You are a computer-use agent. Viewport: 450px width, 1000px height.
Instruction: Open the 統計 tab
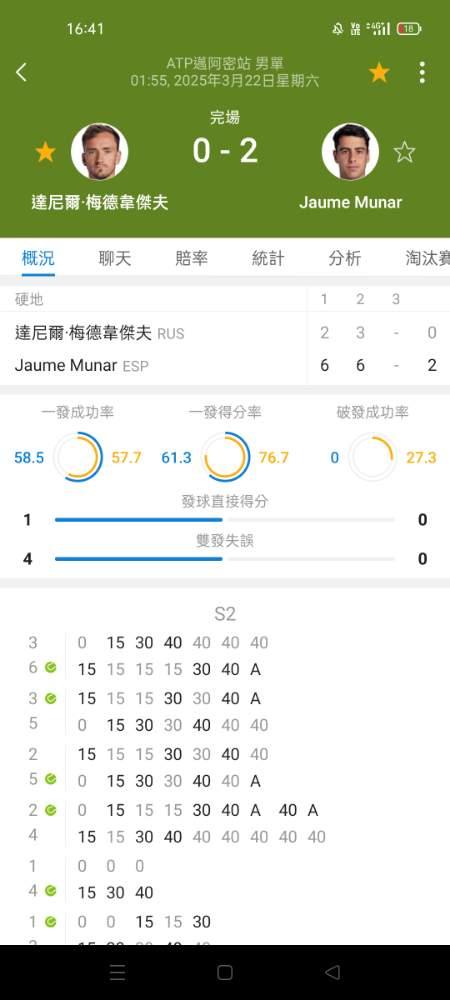[268, 258]
